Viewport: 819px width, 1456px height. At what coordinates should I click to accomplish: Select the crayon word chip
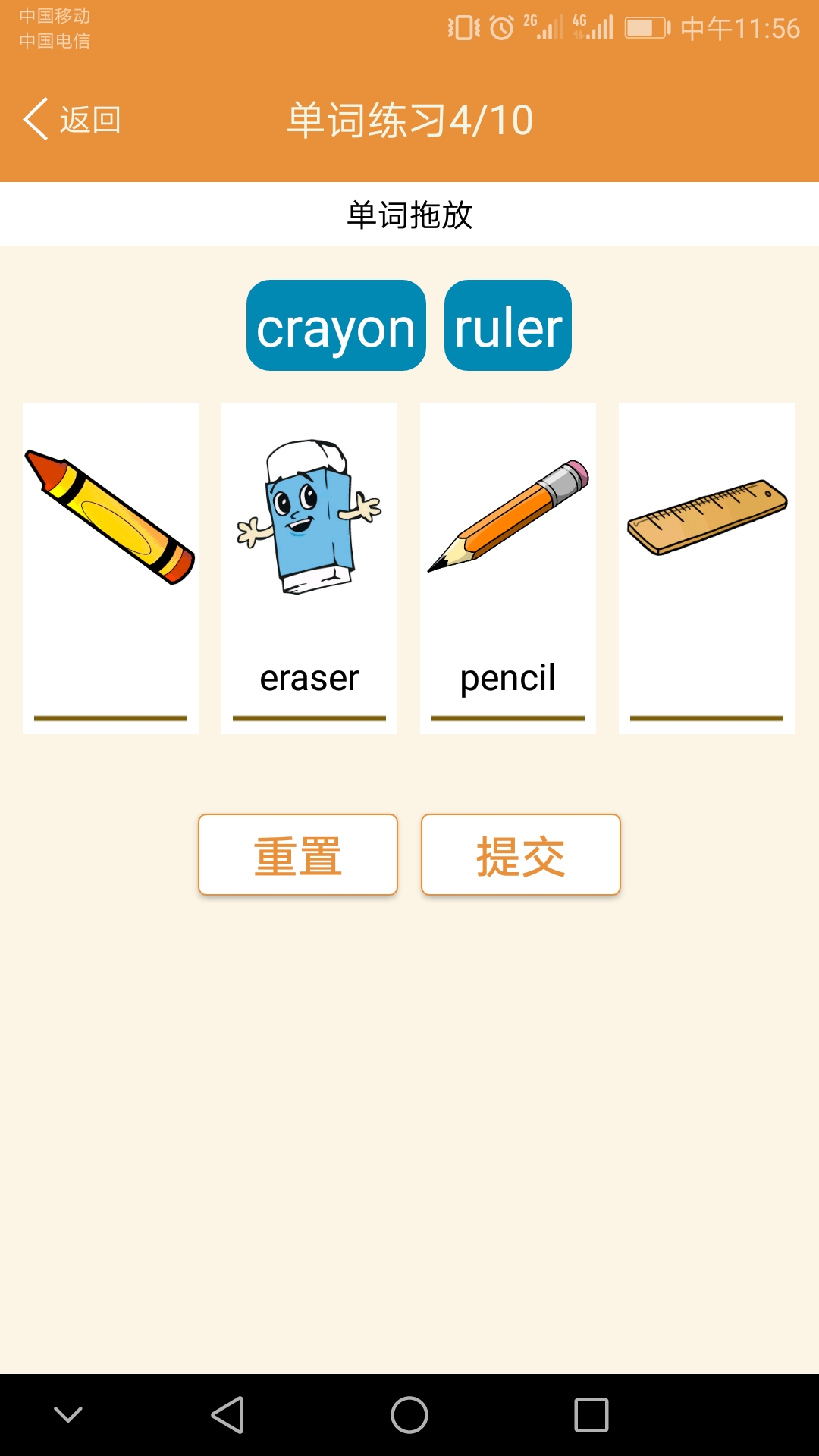pyautogui.click(x=335, y=325)
